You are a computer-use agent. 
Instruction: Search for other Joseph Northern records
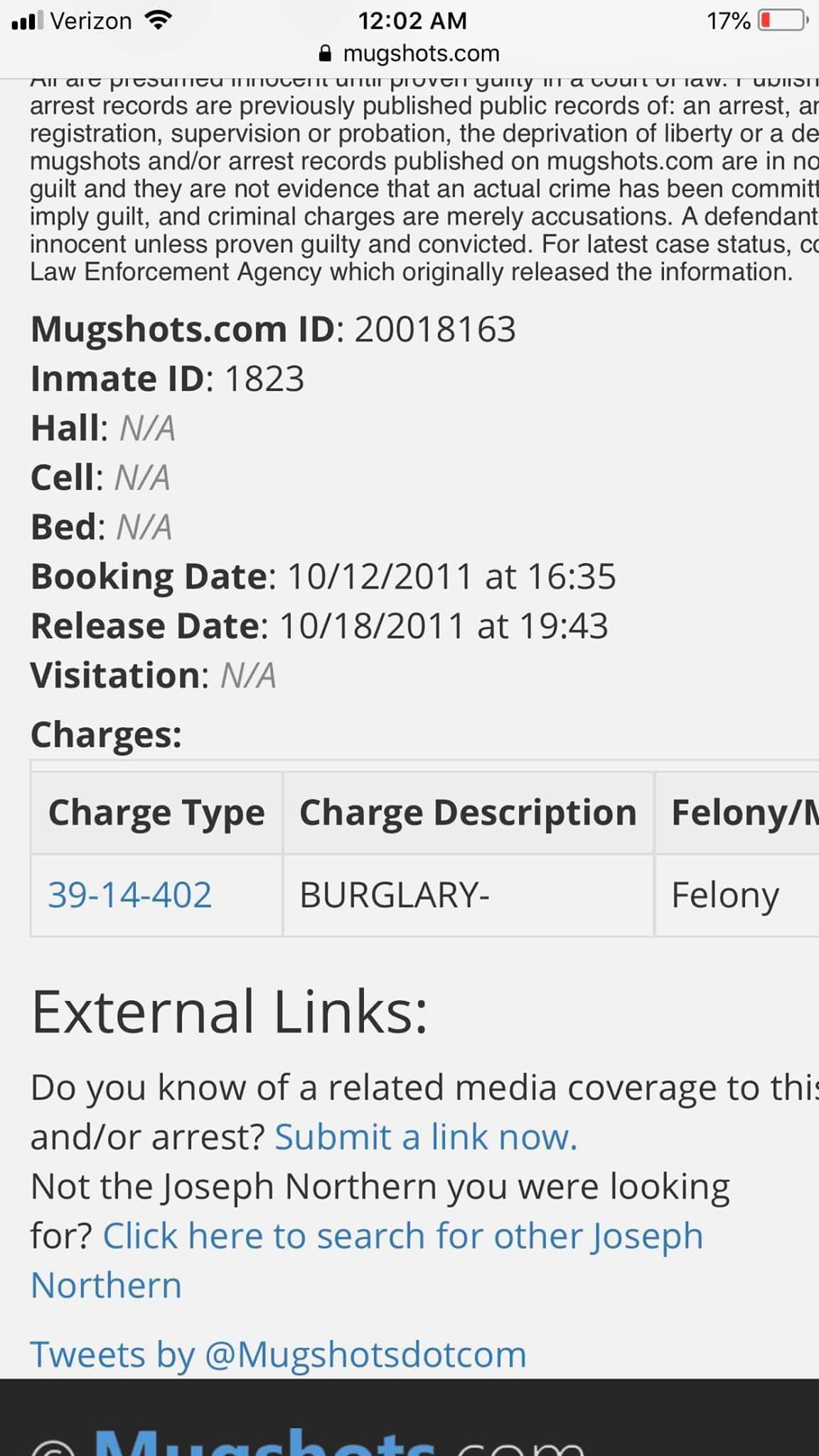[x=402, y=1236]
